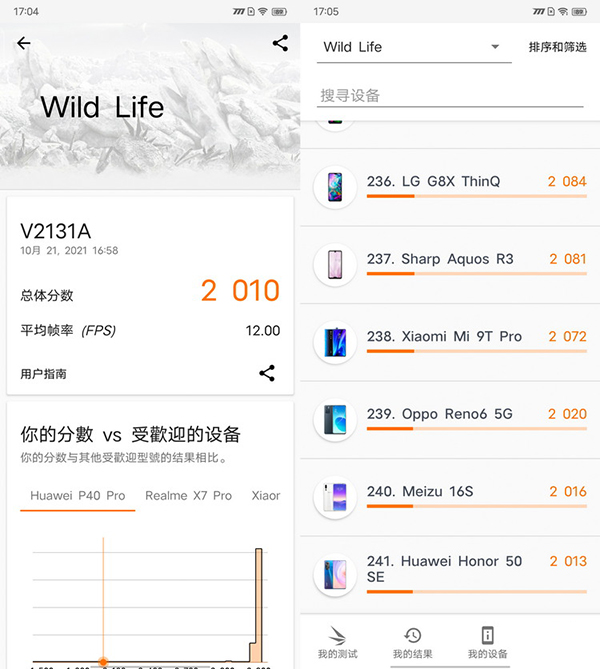Open LG G8X ThinQ ranking entry
The height and width of the screenshot is (669, 600).
449,186
